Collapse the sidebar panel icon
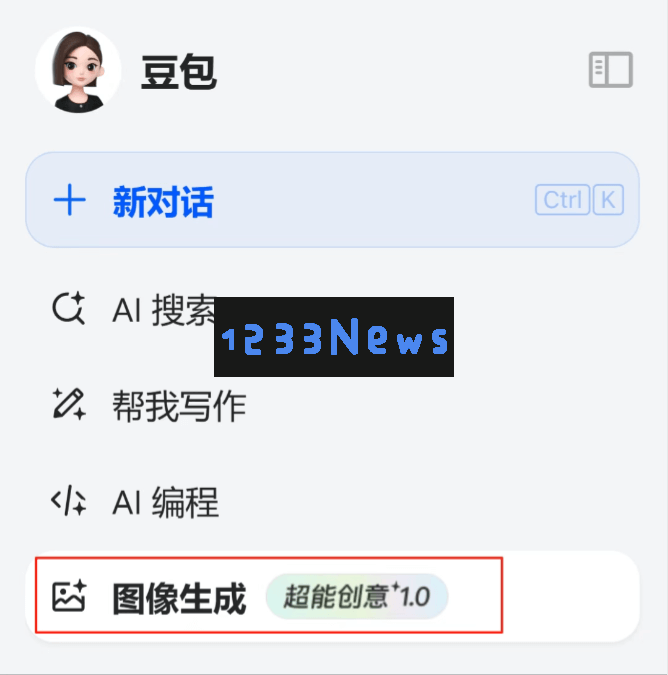The height and width of the screenshot is (675, 668). point(610,70)
